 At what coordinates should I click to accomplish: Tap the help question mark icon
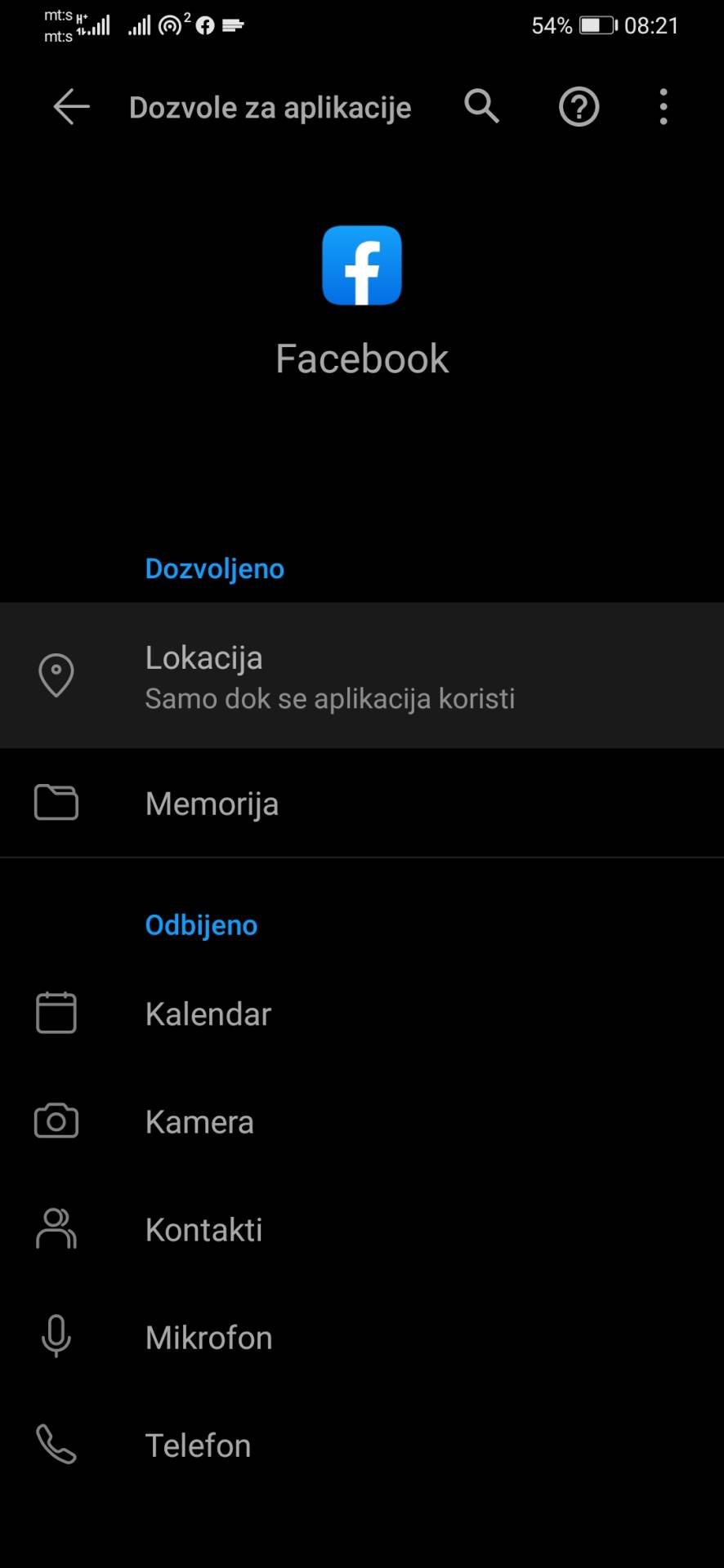pyautogui.click(x=579, y=106)
